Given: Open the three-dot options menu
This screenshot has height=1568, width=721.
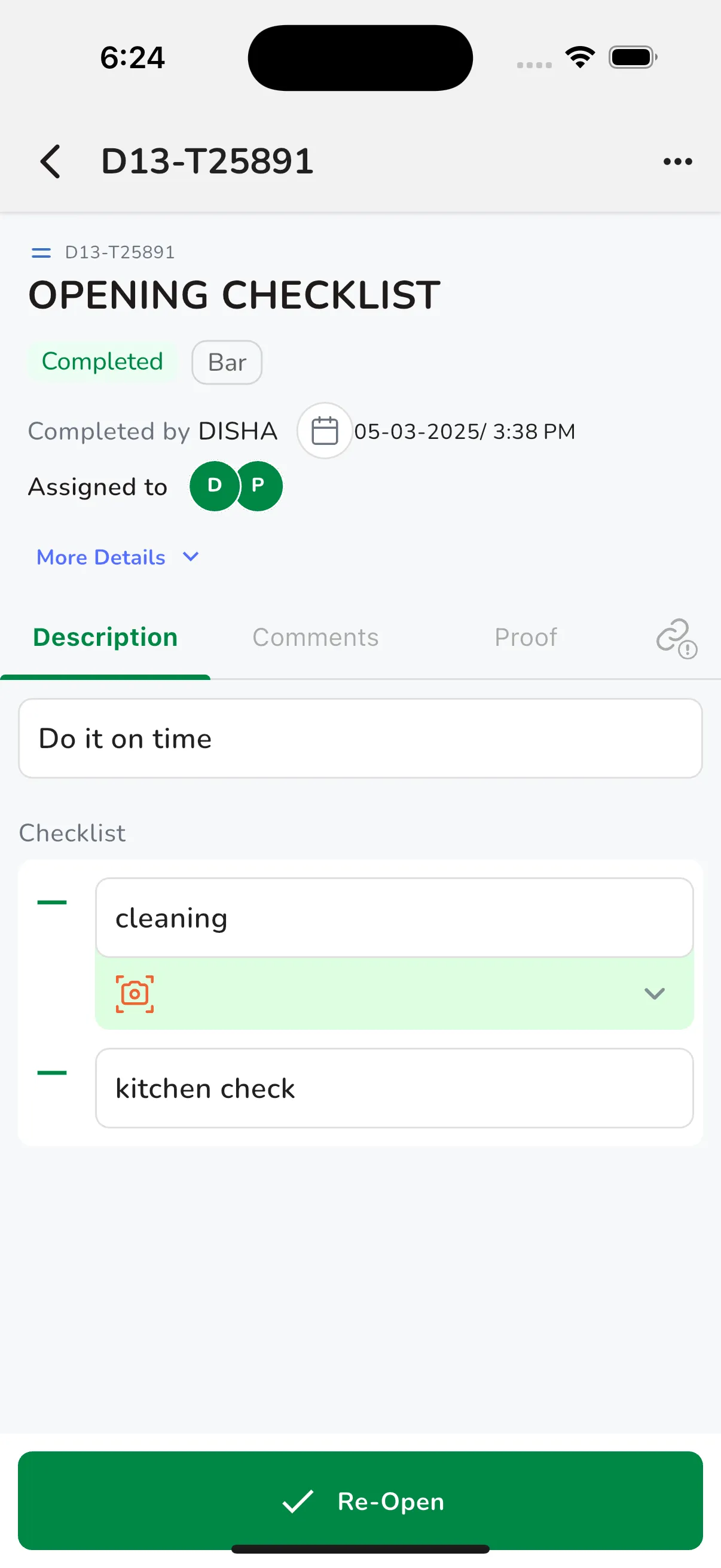Looking at the screenshot, I should tap(677, 161).
